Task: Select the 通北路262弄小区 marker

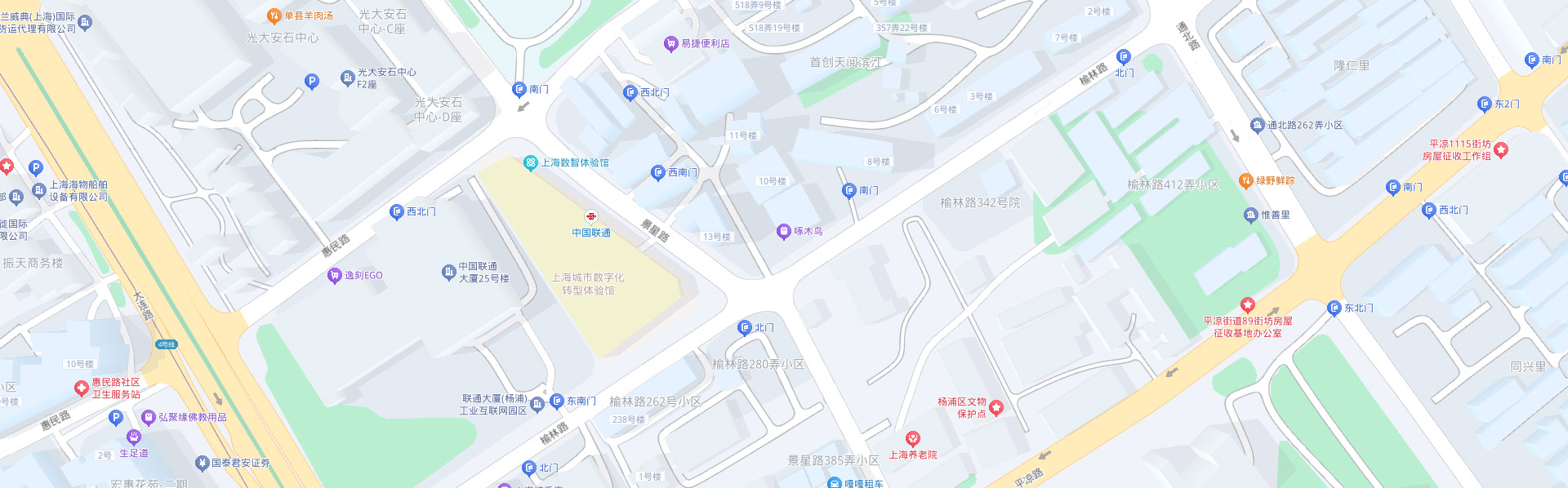Action: point(1258,125)
